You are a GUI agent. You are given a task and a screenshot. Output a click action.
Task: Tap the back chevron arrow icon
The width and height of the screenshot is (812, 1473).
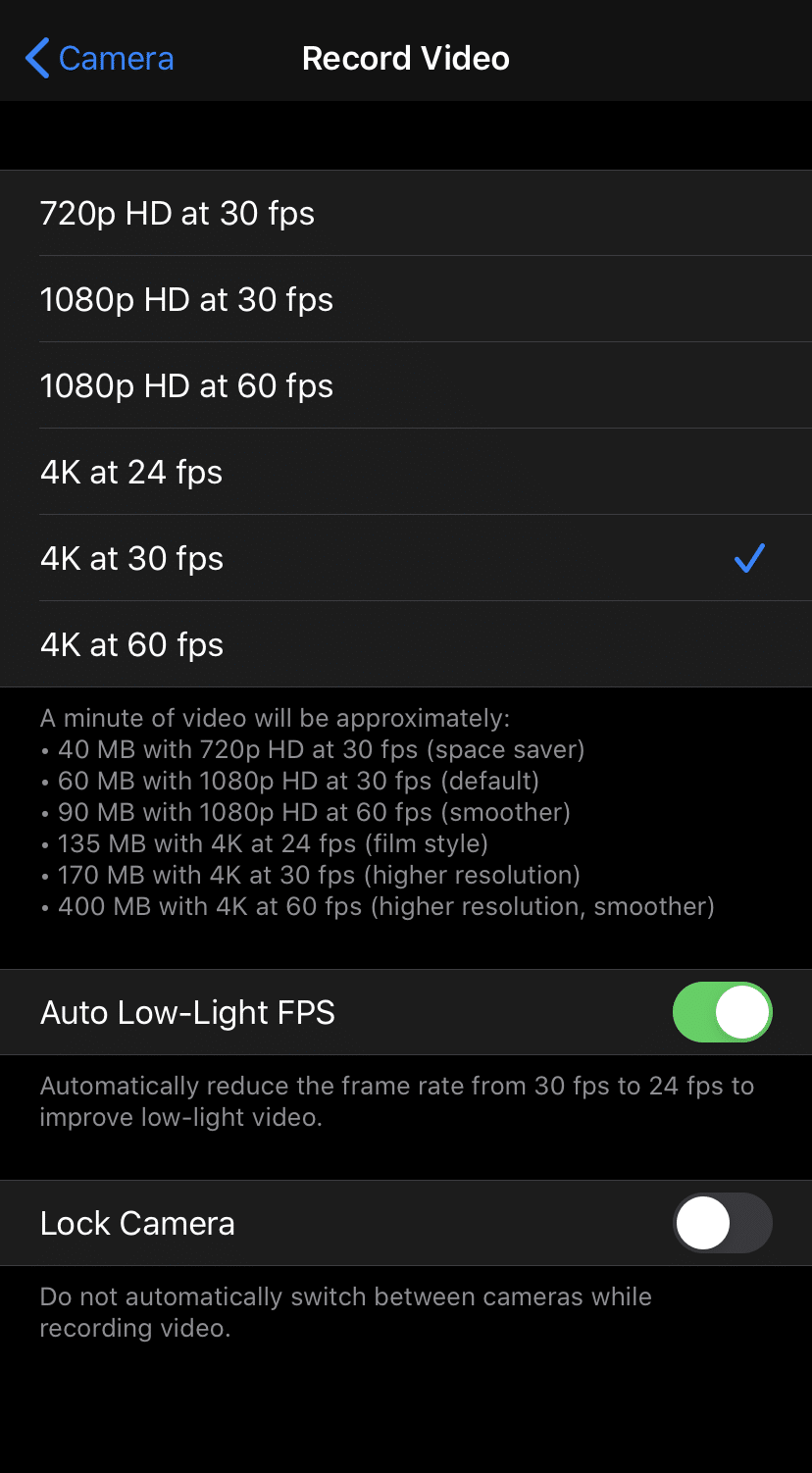click(36, 58)
